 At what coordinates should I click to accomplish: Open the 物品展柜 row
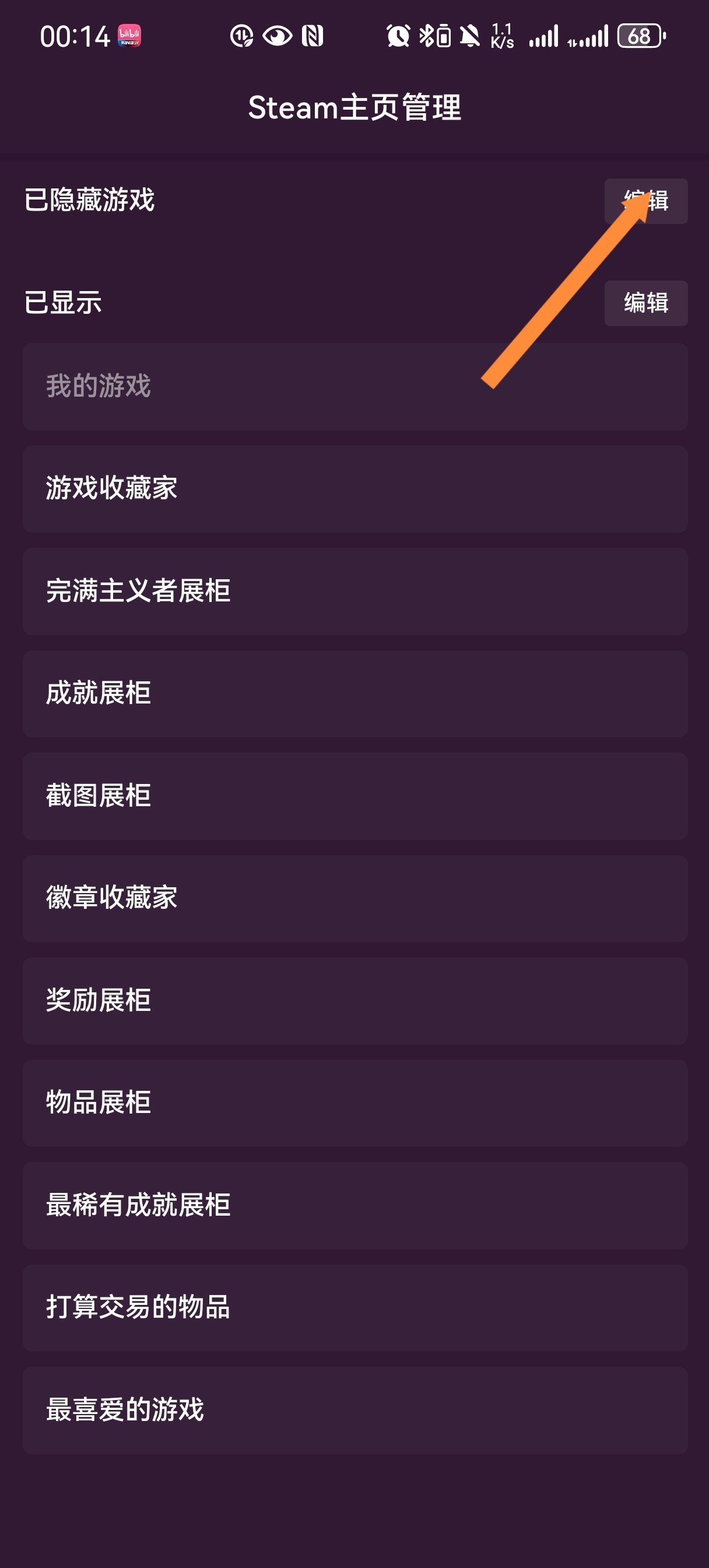[355, 1102]
